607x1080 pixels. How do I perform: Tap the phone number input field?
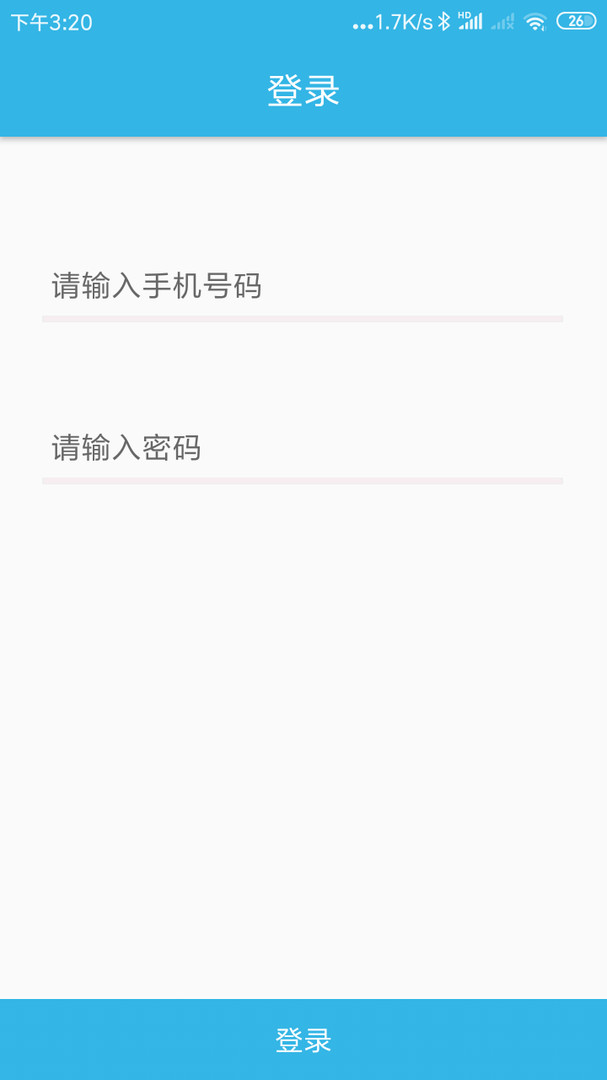(302, 287)
